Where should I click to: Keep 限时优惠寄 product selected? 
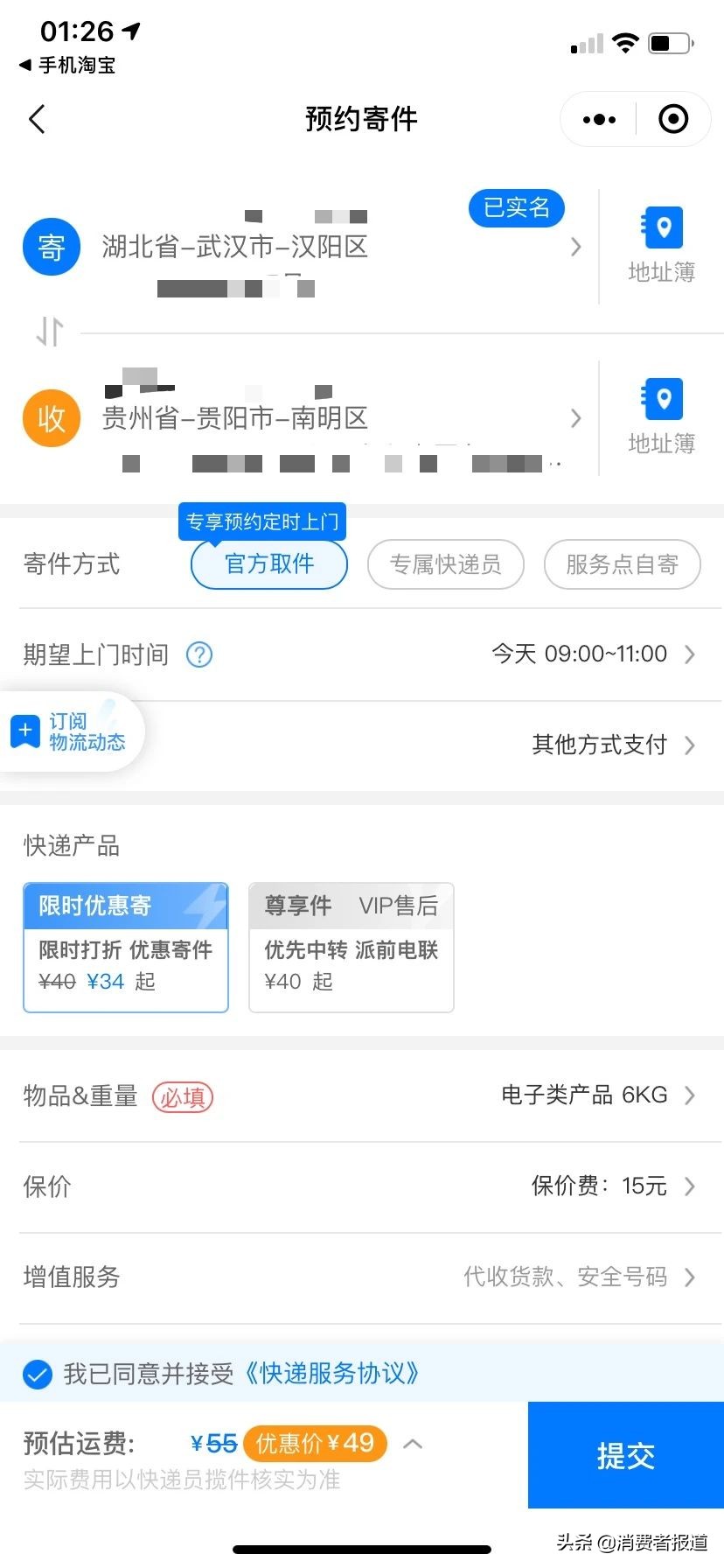point(125,948)
